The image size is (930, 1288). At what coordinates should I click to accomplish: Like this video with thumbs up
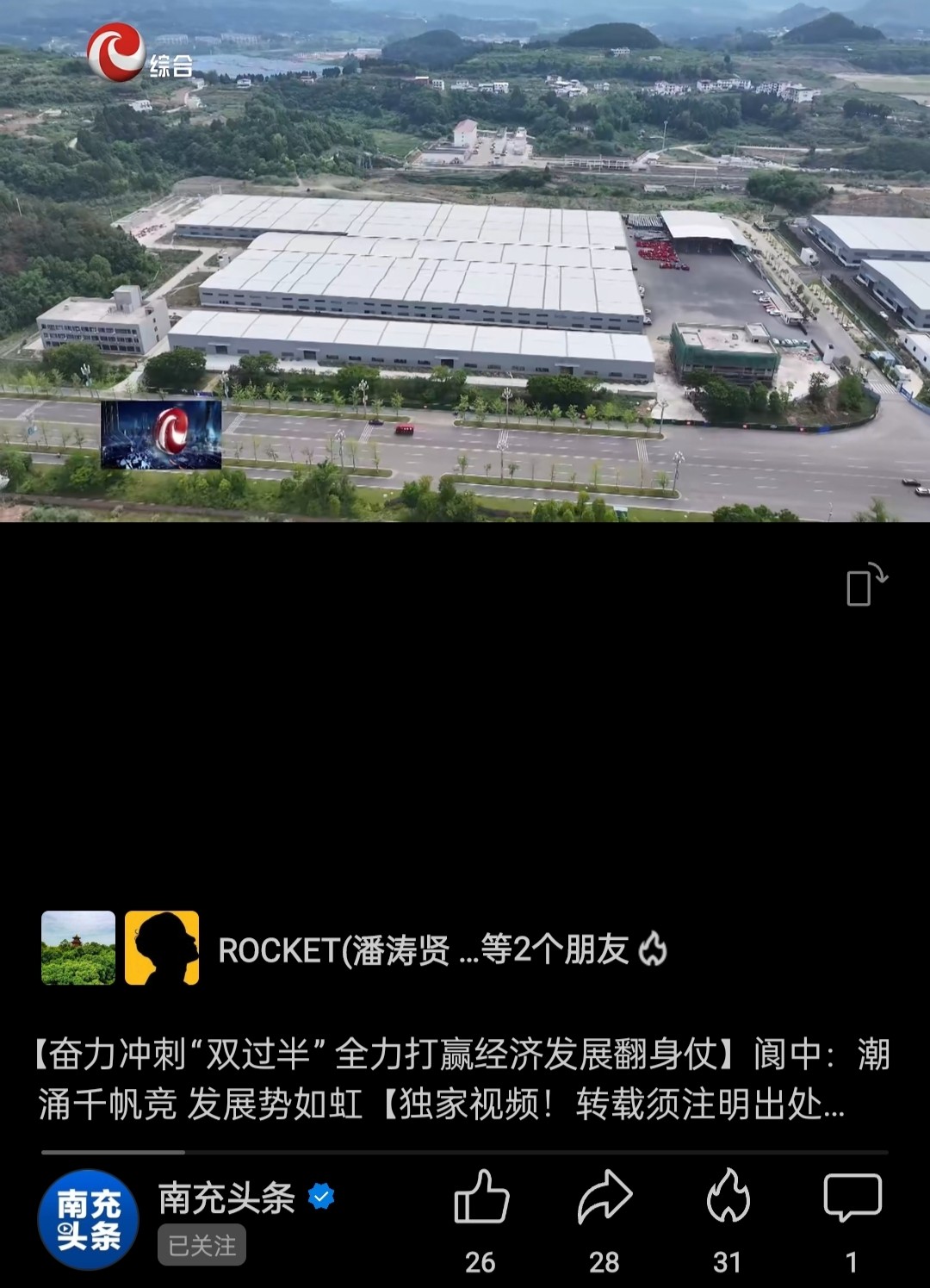[x=480, y=1198]
